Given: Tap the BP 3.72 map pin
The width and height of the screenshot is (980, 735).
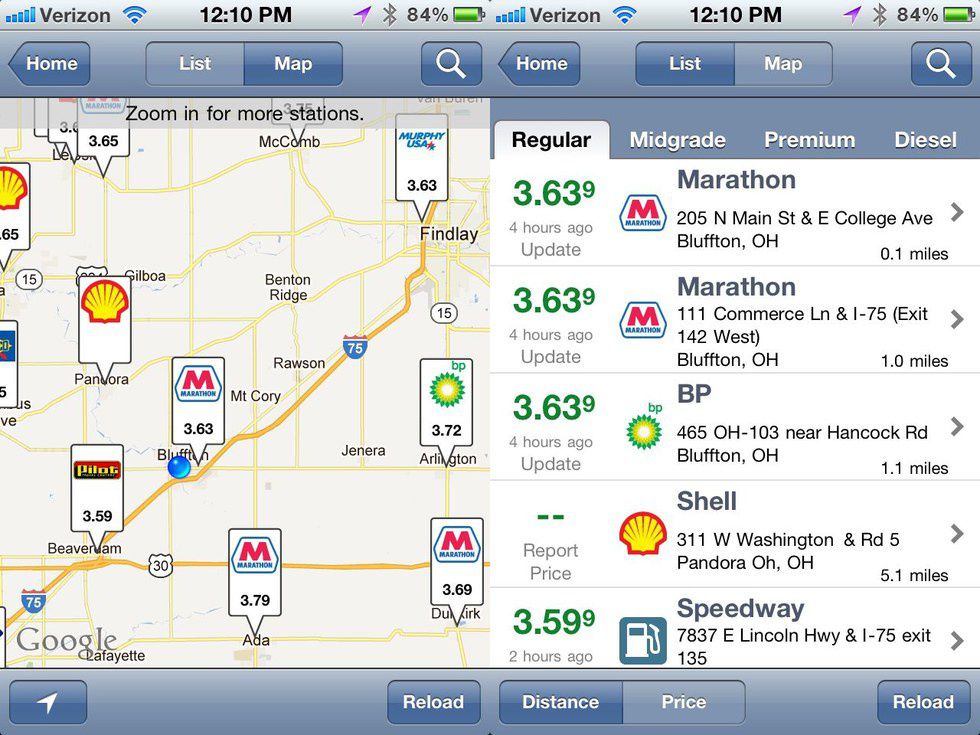Looking at the screenshot, I should (x=446, y=405).
